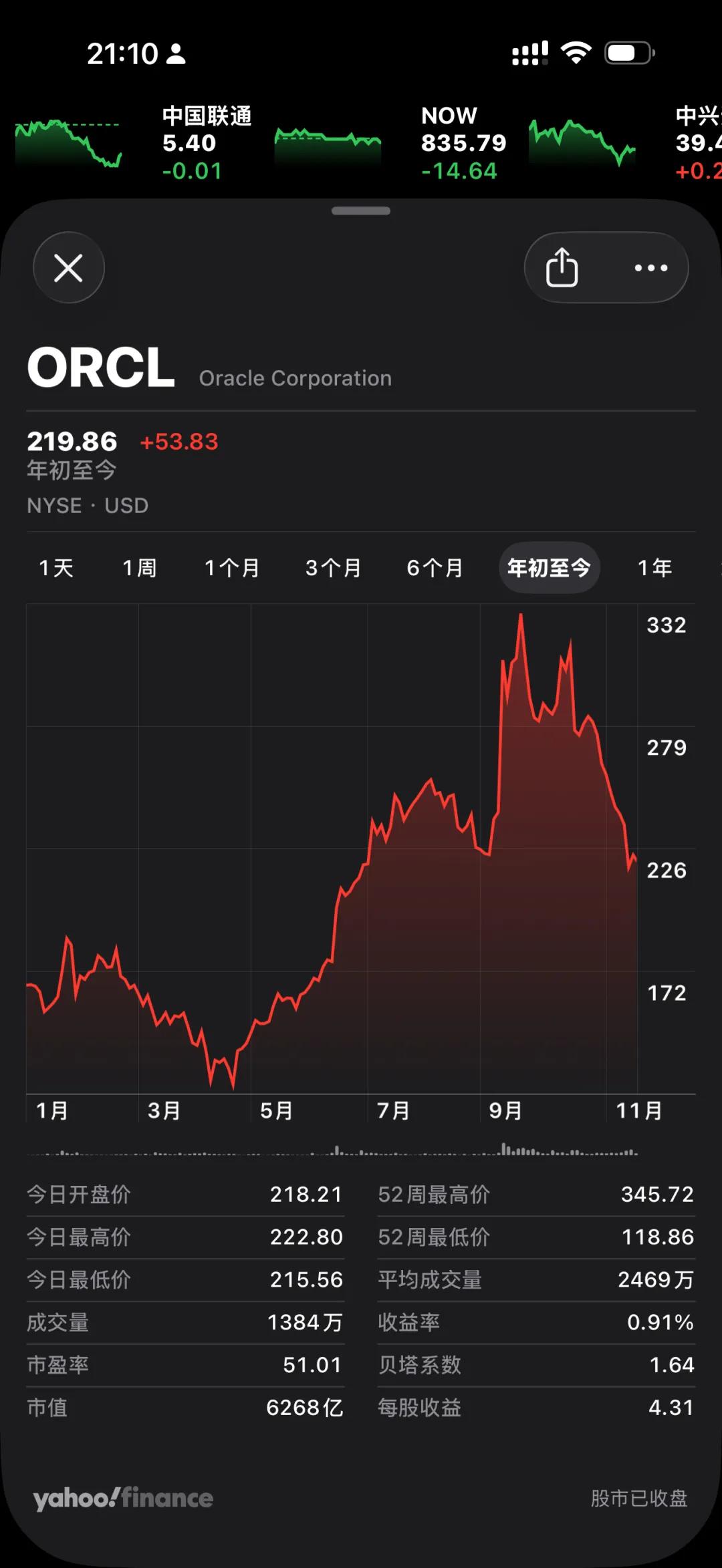This screenshot has width=722, height=1568.
Task: Select the 年初至今 range
Action: pos(549,568)
